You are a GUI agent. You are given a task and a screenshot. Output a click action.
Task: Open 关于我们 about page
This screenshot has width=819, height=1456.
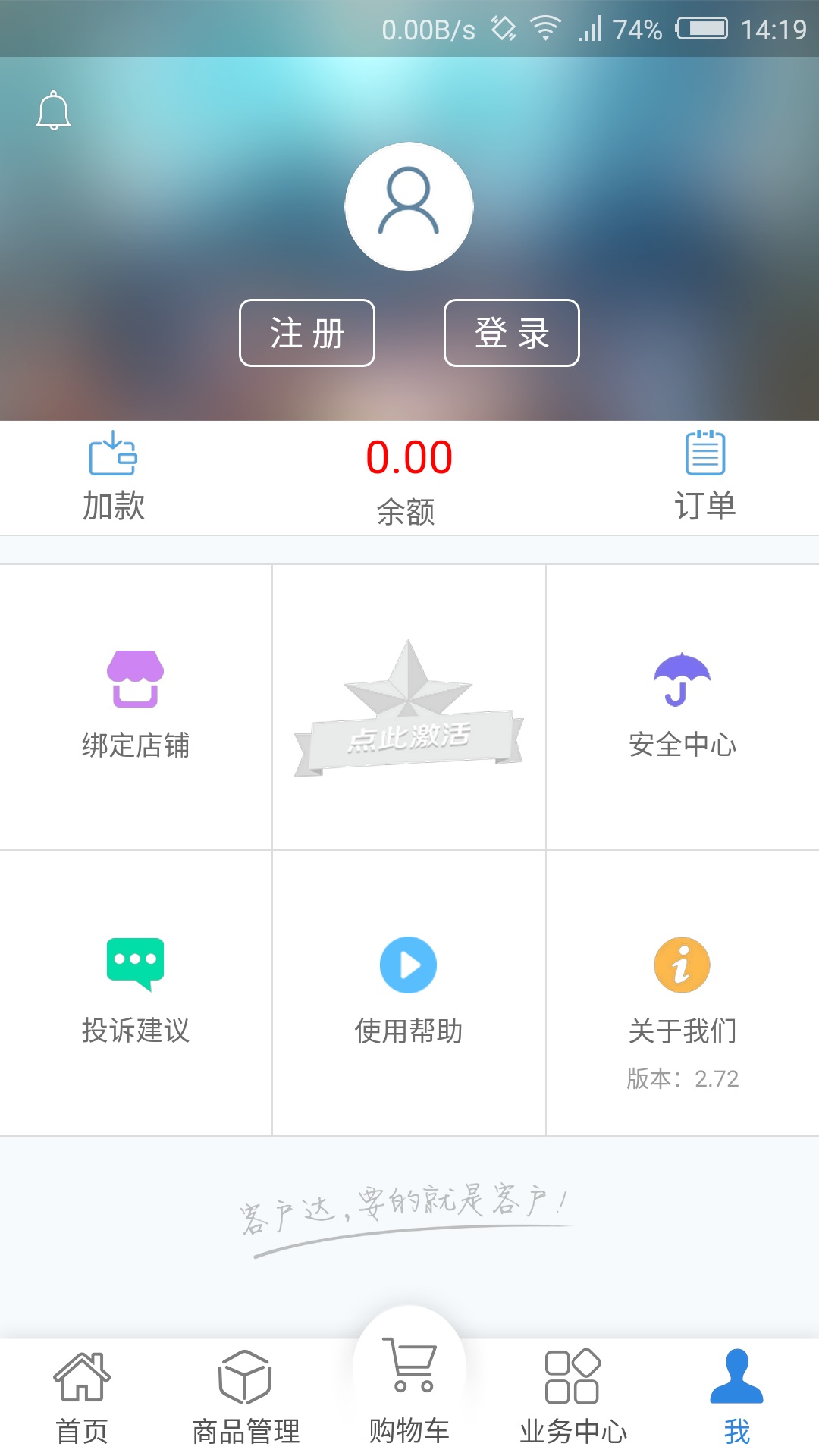point(682,993)
